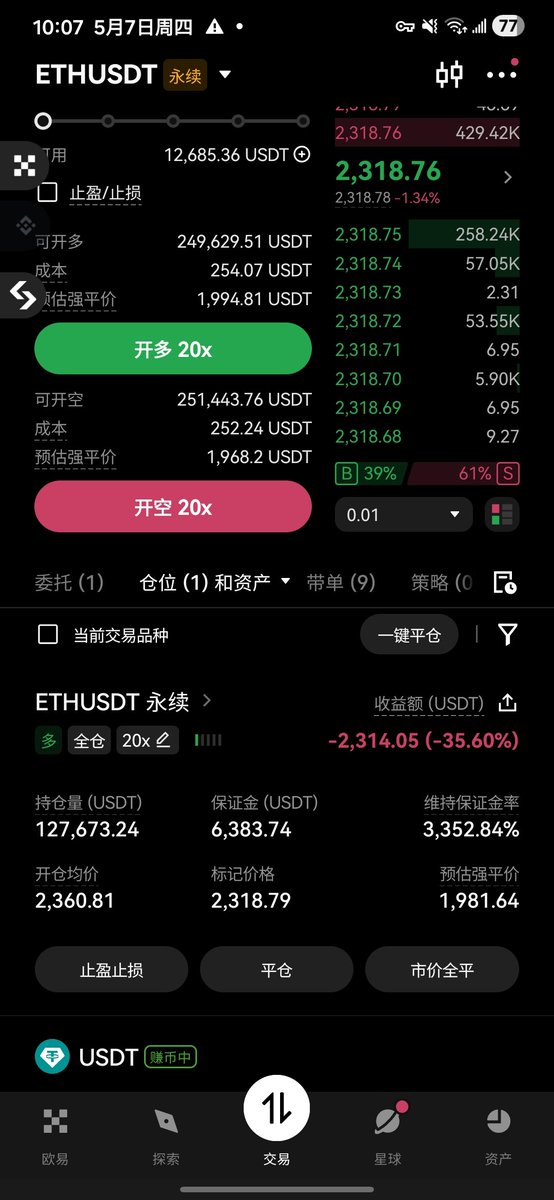Open the position filter funnel icon
Viewport: 554px width, 1200px height.
(507, 634)
